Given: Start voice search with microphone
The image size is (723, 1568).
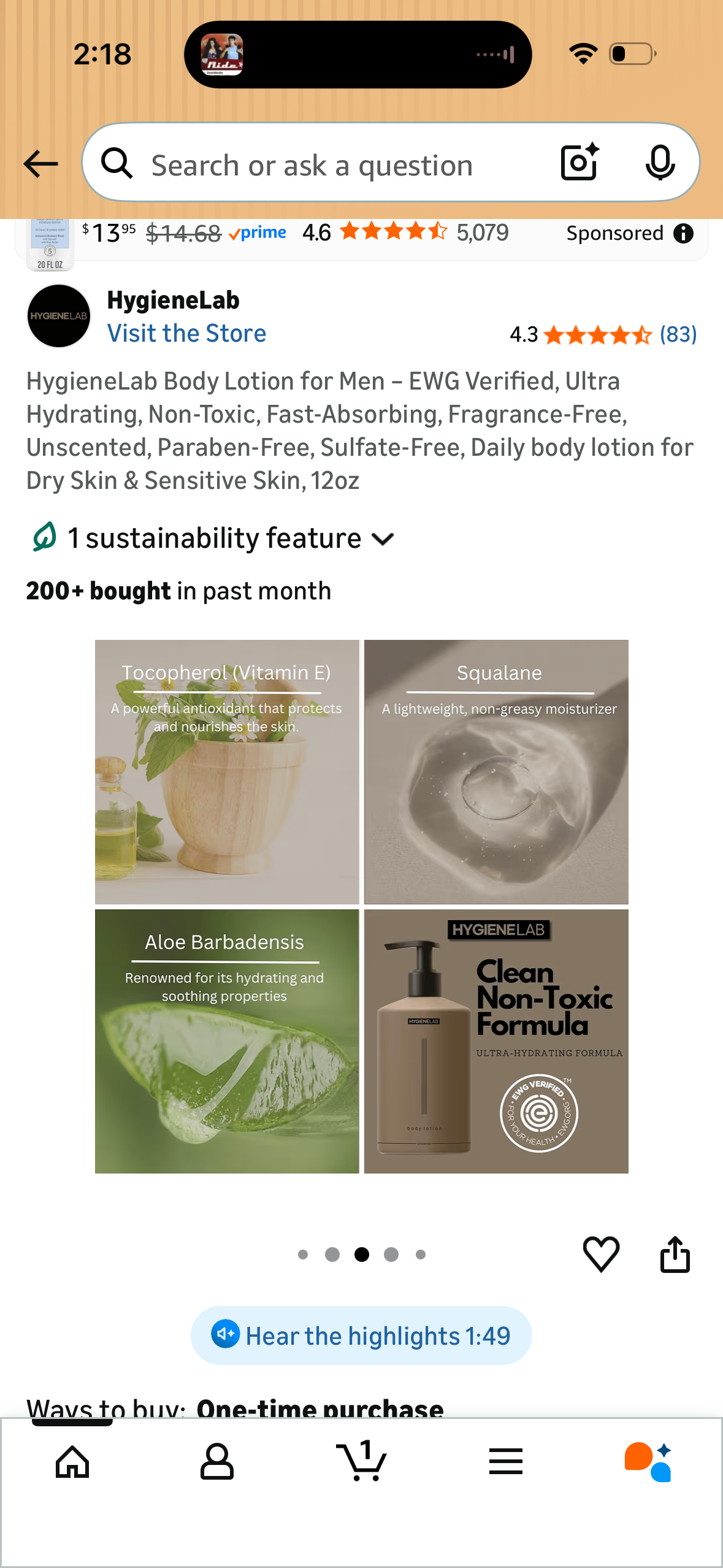Looking at the screenshot, I should point(660,163).
